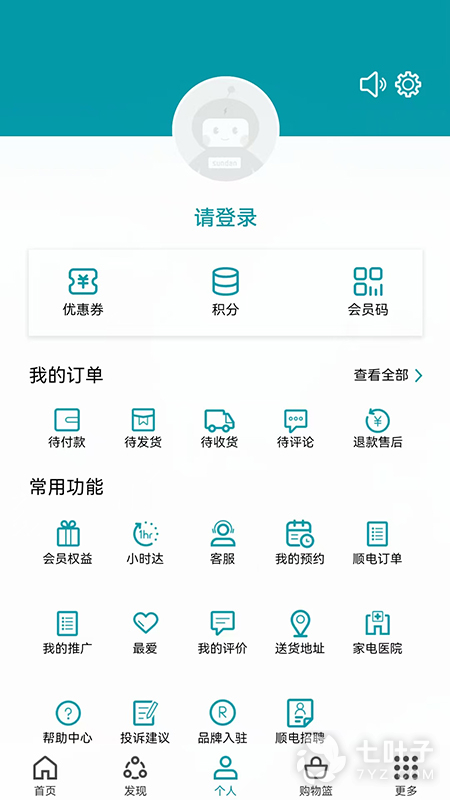Open 我的预约 appointments
Viewport: 450px width, 800px height.
[299, 542]
